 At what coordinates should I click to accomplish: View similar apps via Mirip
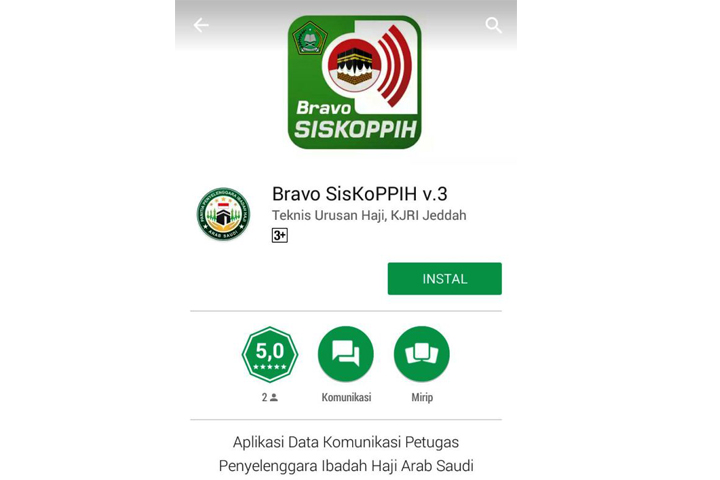point(421,354)
